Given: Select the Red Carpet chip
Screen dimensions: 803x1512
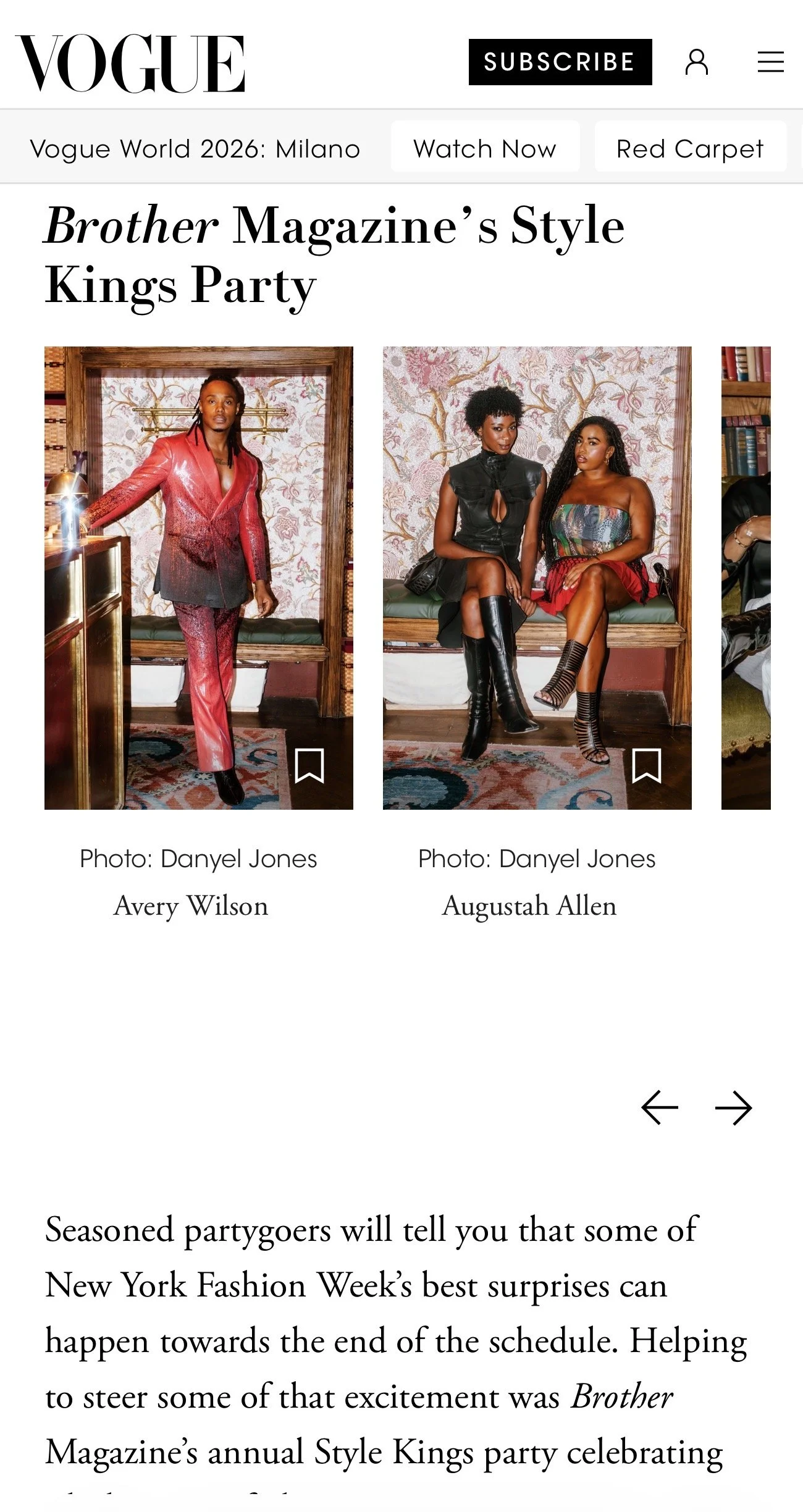Looking at the screenshot, I should pyautogui.click(x=690, y=149).
